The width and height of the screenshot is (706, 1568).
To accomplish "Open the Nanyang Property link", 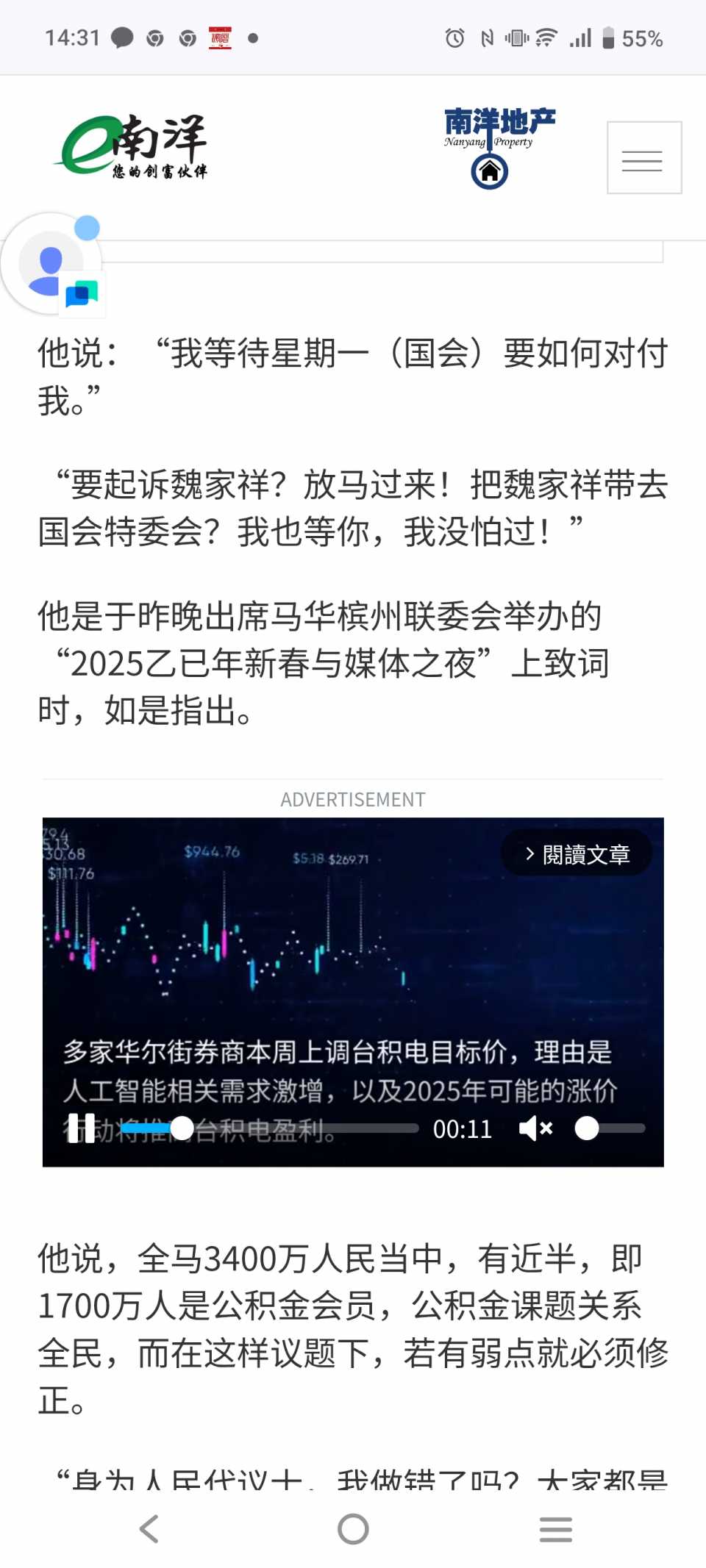I will pyautogui.click(x=498, y=146).
